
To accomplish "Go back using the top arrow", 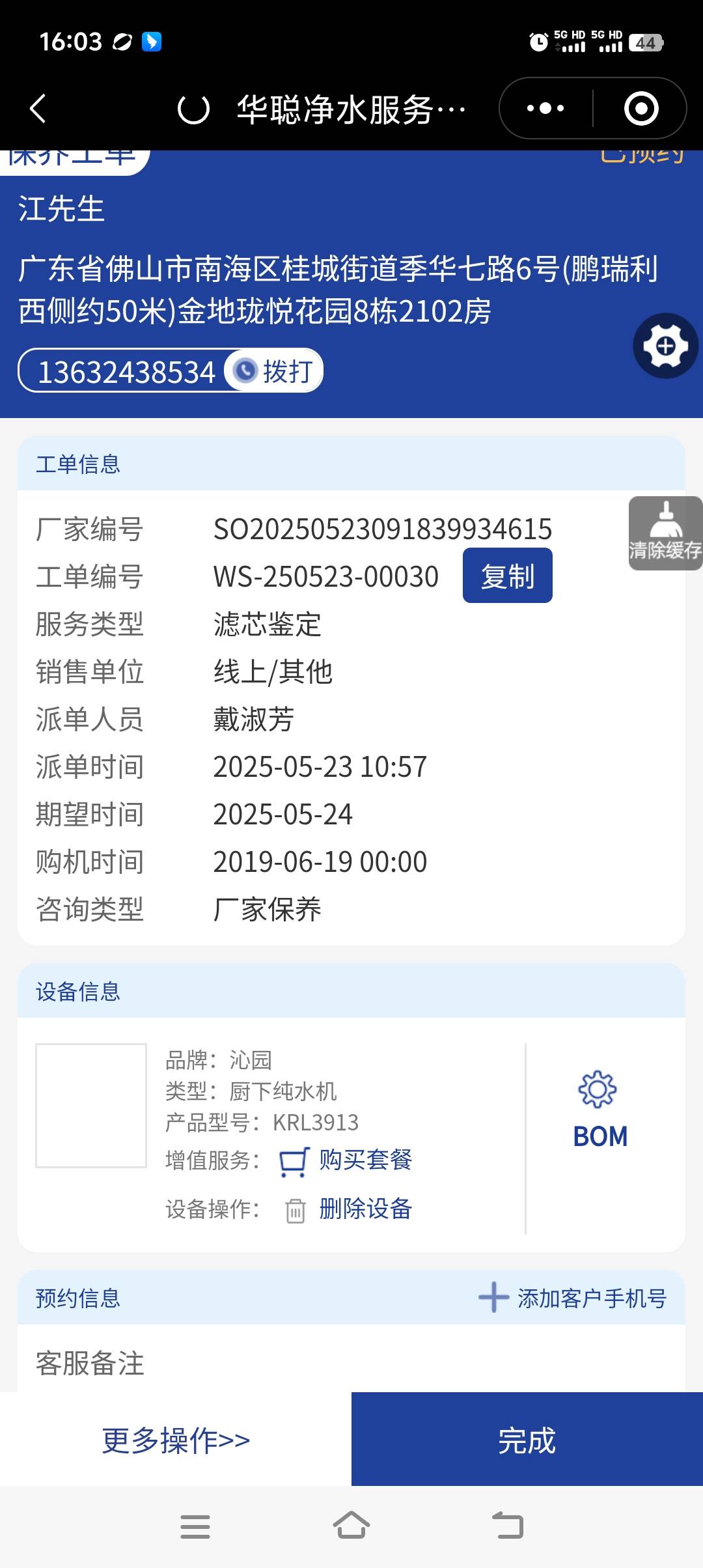I will [38, 108].
